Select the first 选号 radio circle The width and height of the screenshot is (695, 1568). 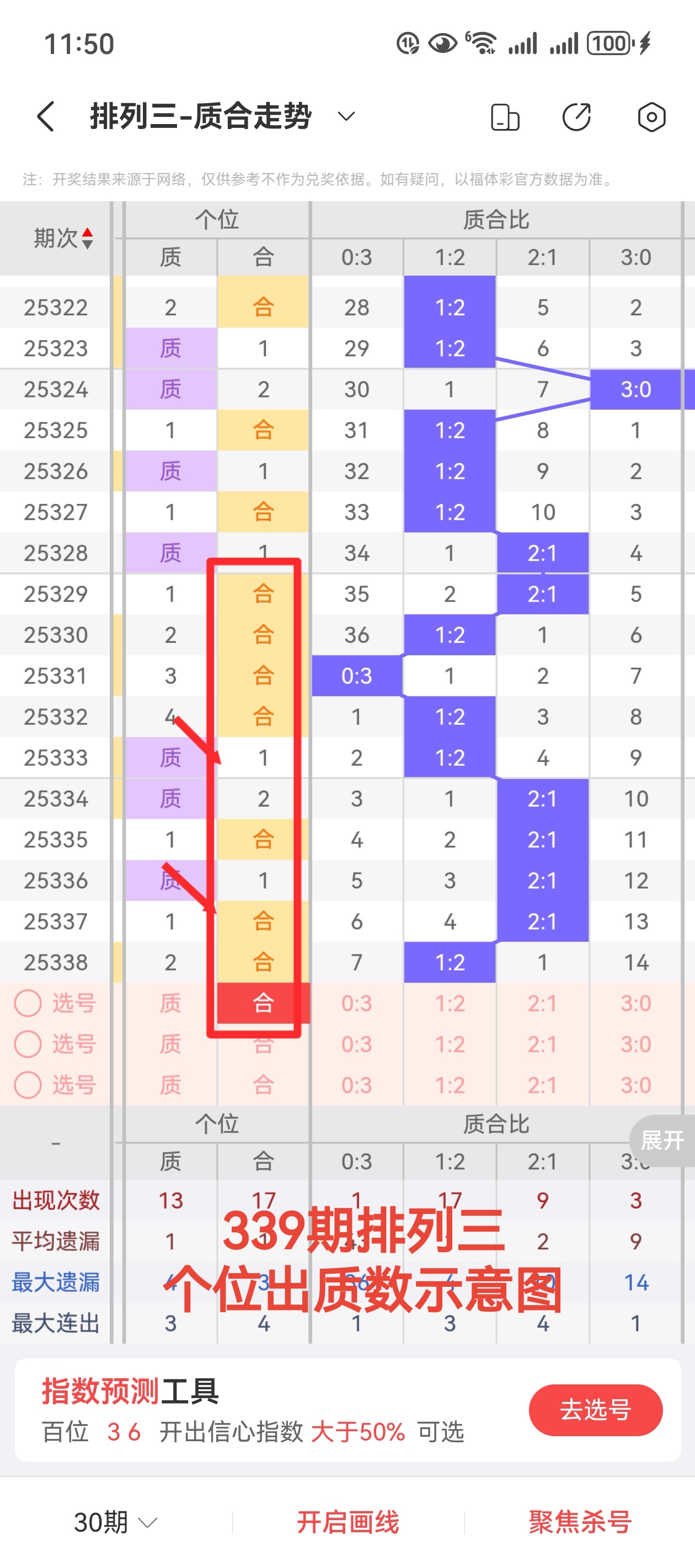28,1002
